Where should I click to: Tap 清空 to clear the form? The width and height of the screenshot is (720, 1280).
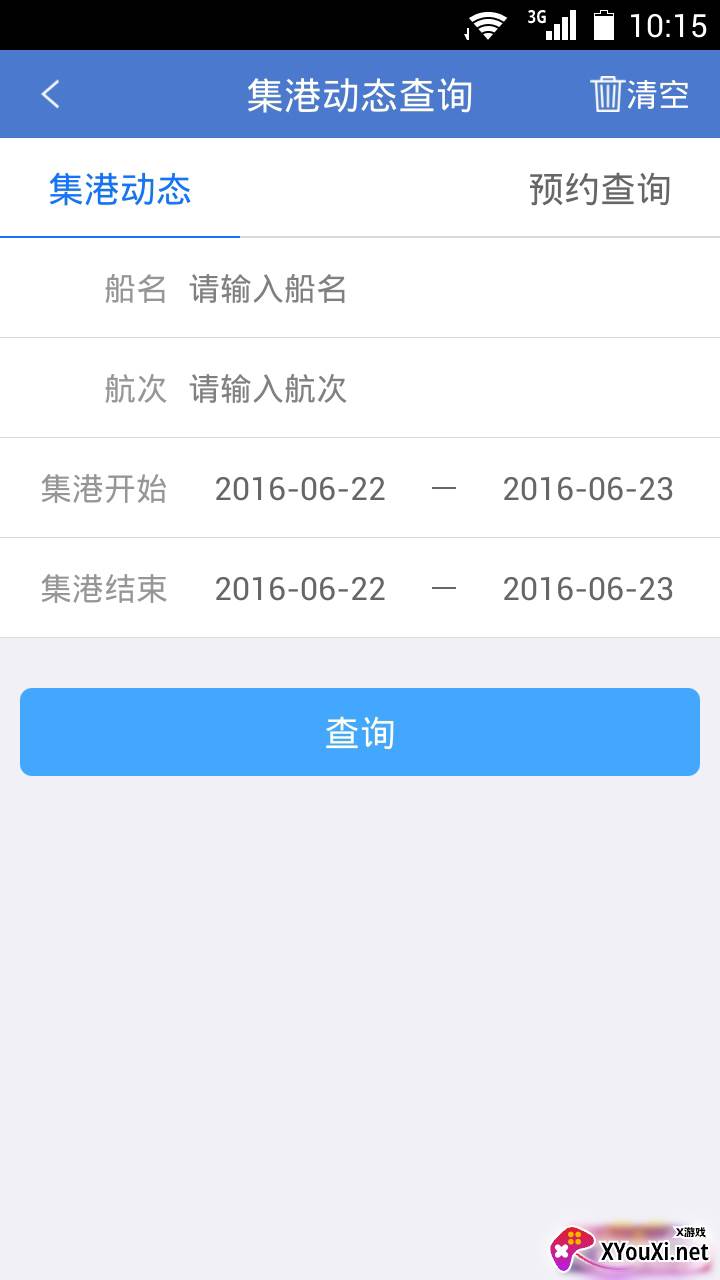click(x=640, y=95)
